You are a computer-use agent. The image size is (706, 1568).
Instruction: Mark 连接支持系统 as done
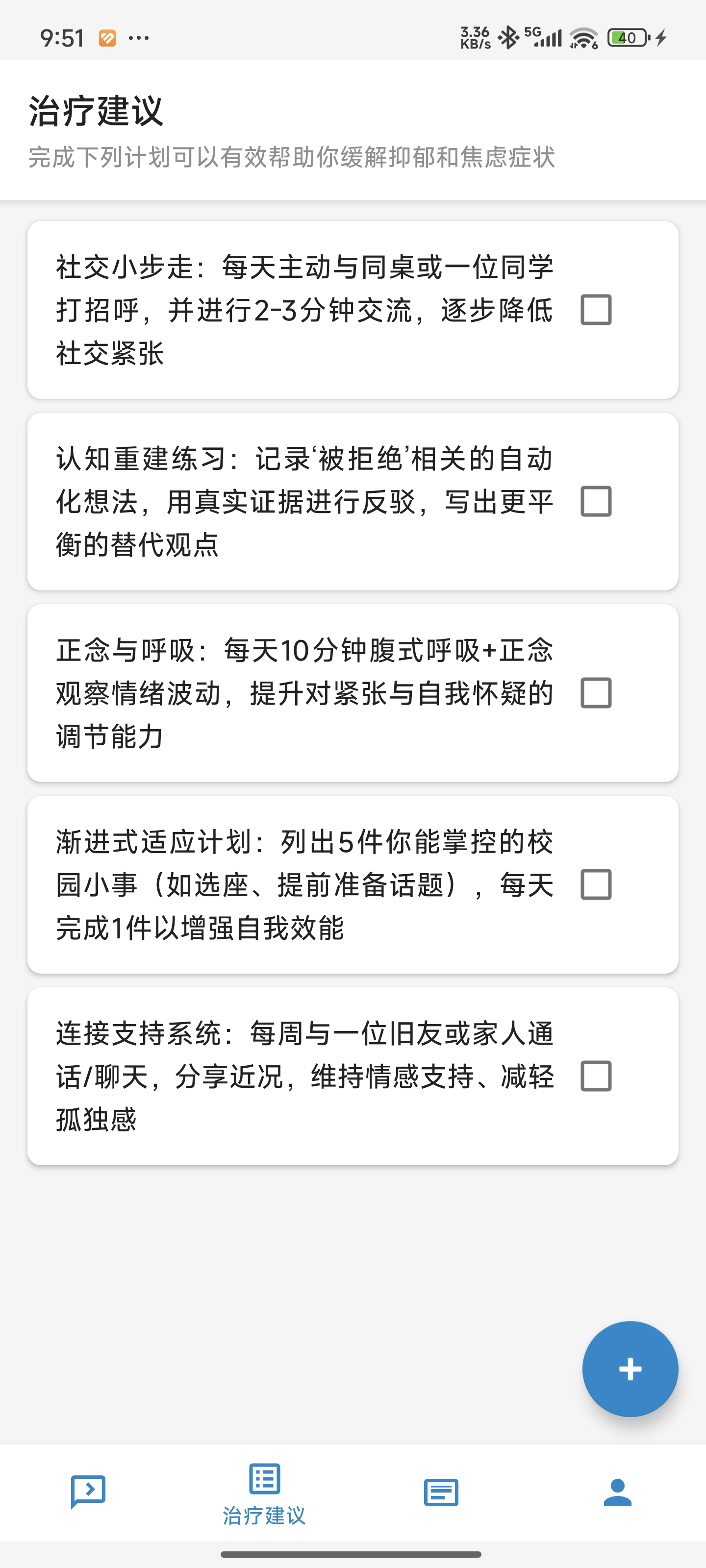(596, 1076)
